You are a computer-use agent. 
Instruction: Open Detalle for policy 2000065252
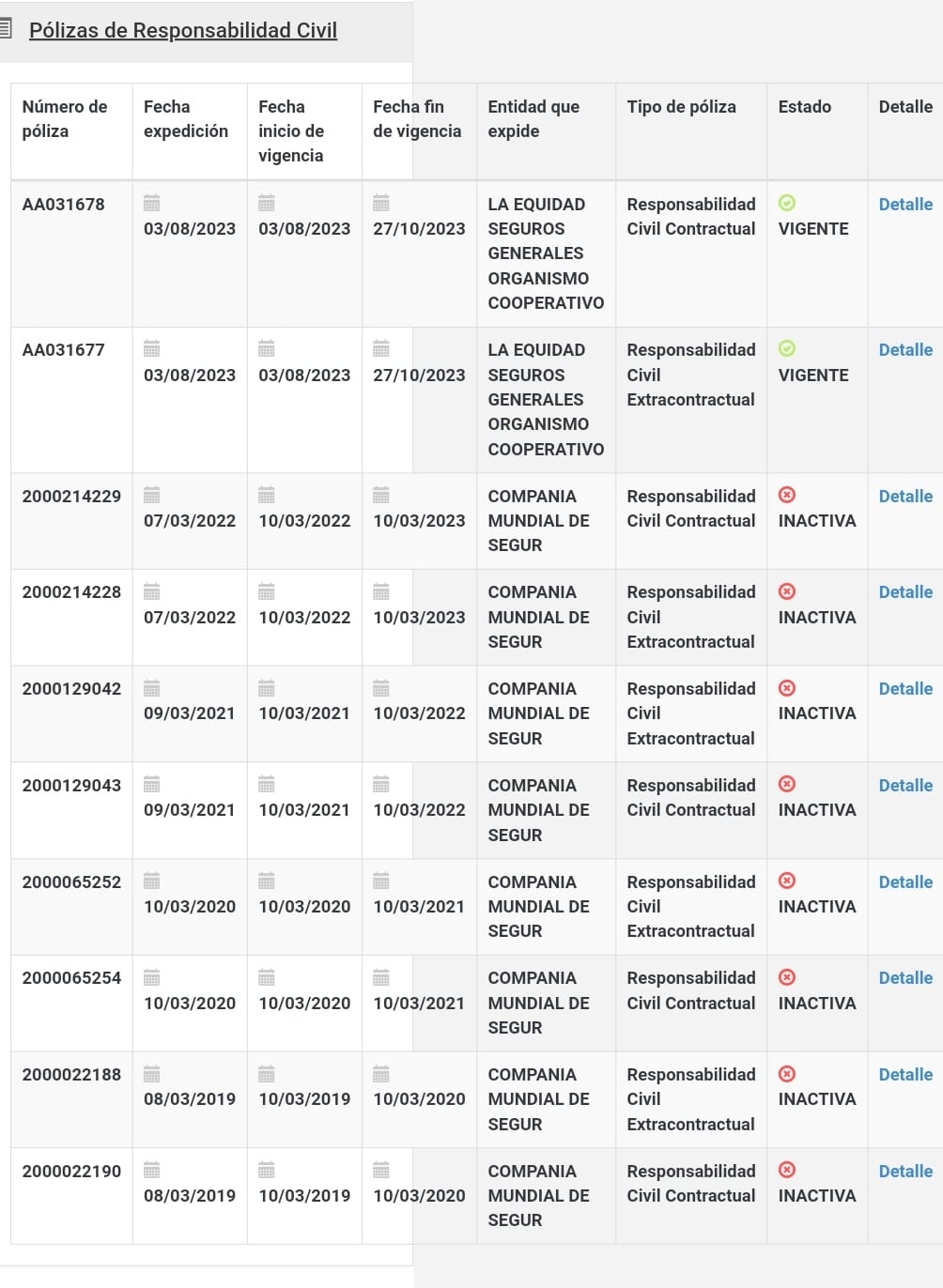(x=904, y=882)
